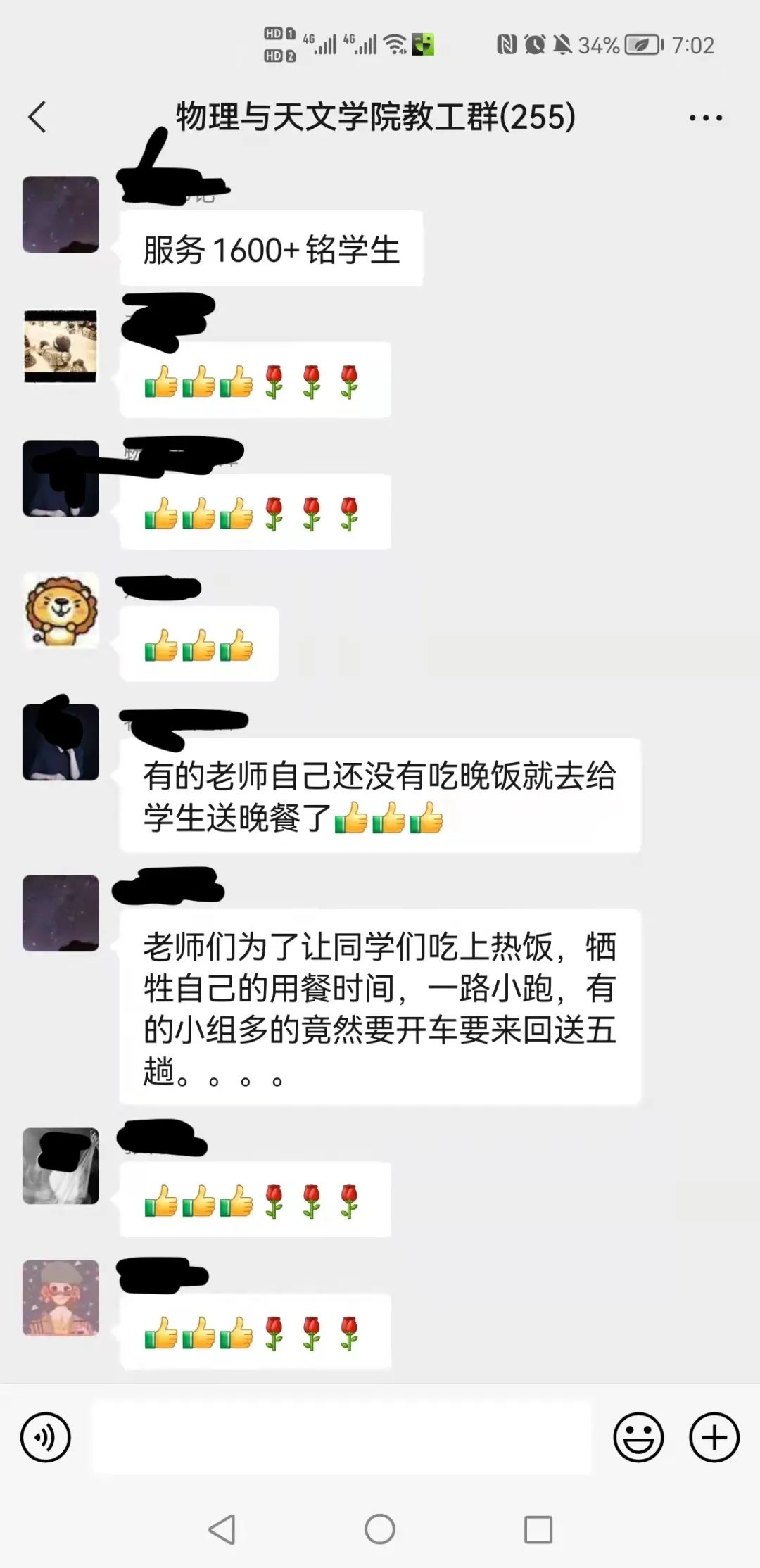Tap the lion cartoon avatar

[61, 609]
